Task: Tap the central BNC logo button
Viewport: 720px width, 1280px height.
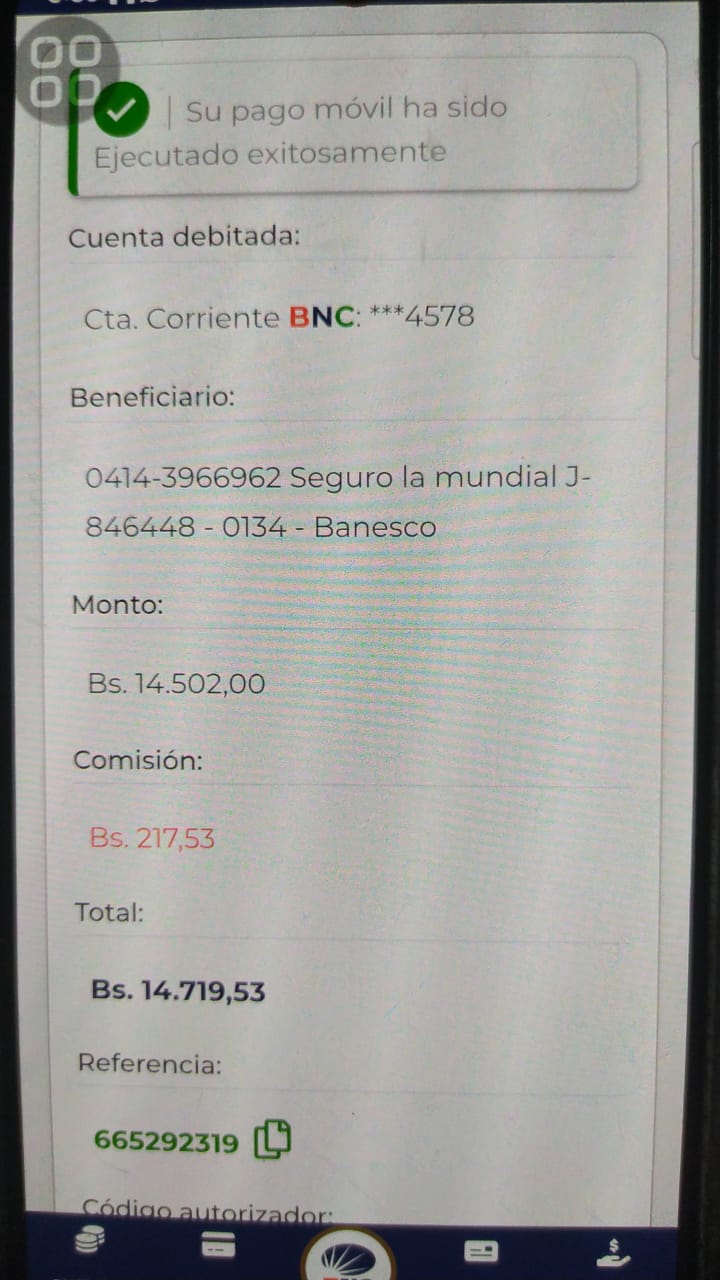Action: 350,1256
